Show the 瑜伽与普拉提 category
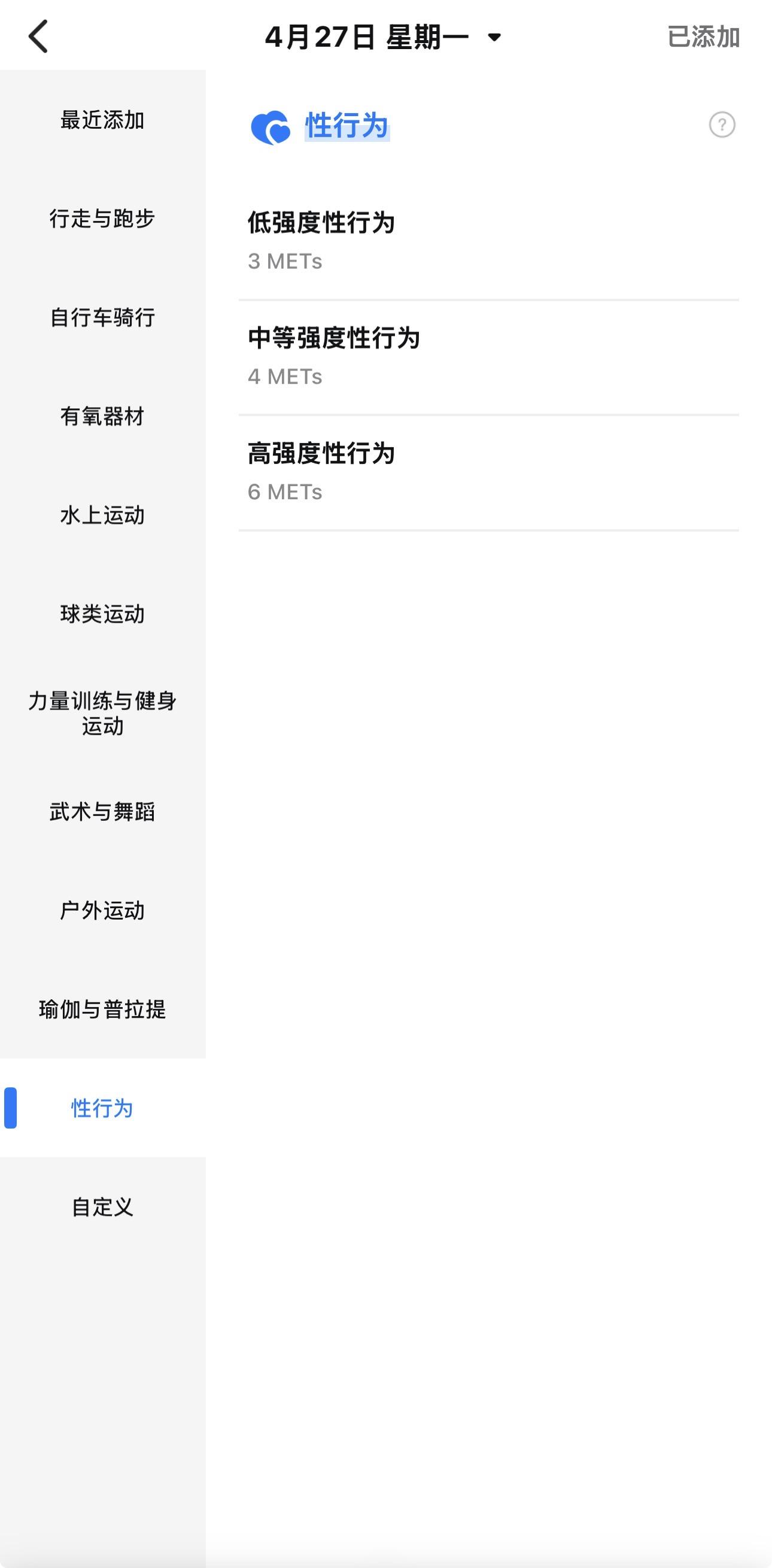 102,1009
